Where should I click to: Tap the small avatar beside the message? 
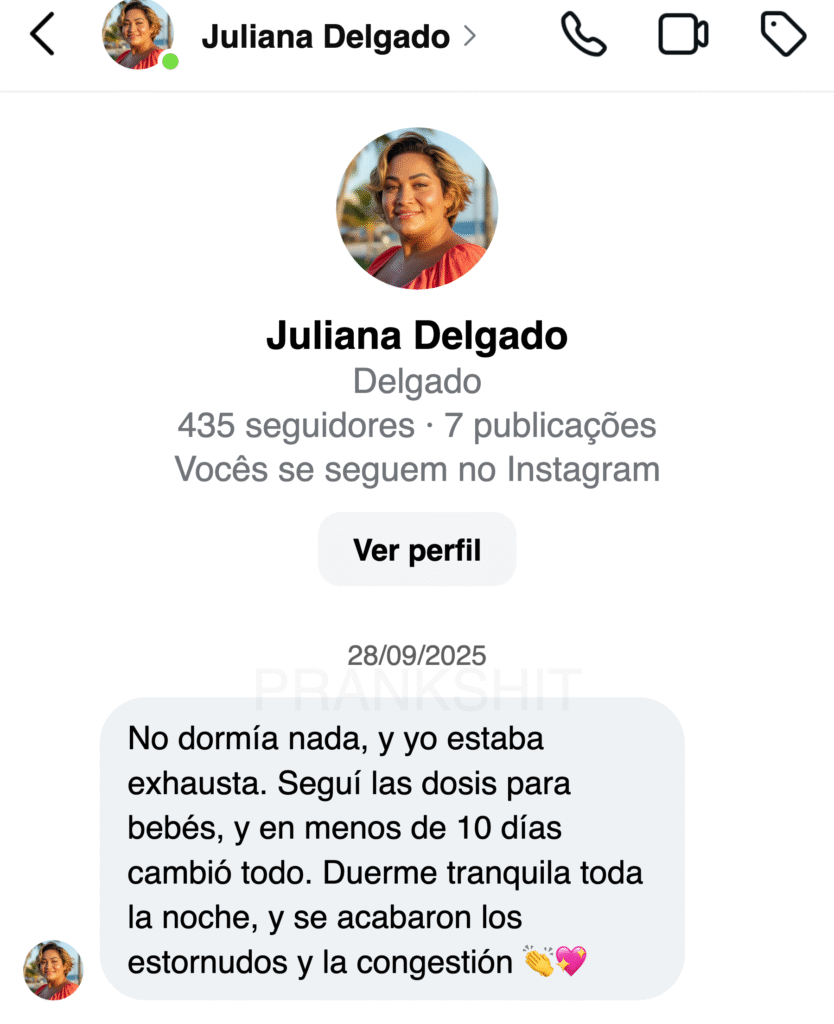[53, 969]
